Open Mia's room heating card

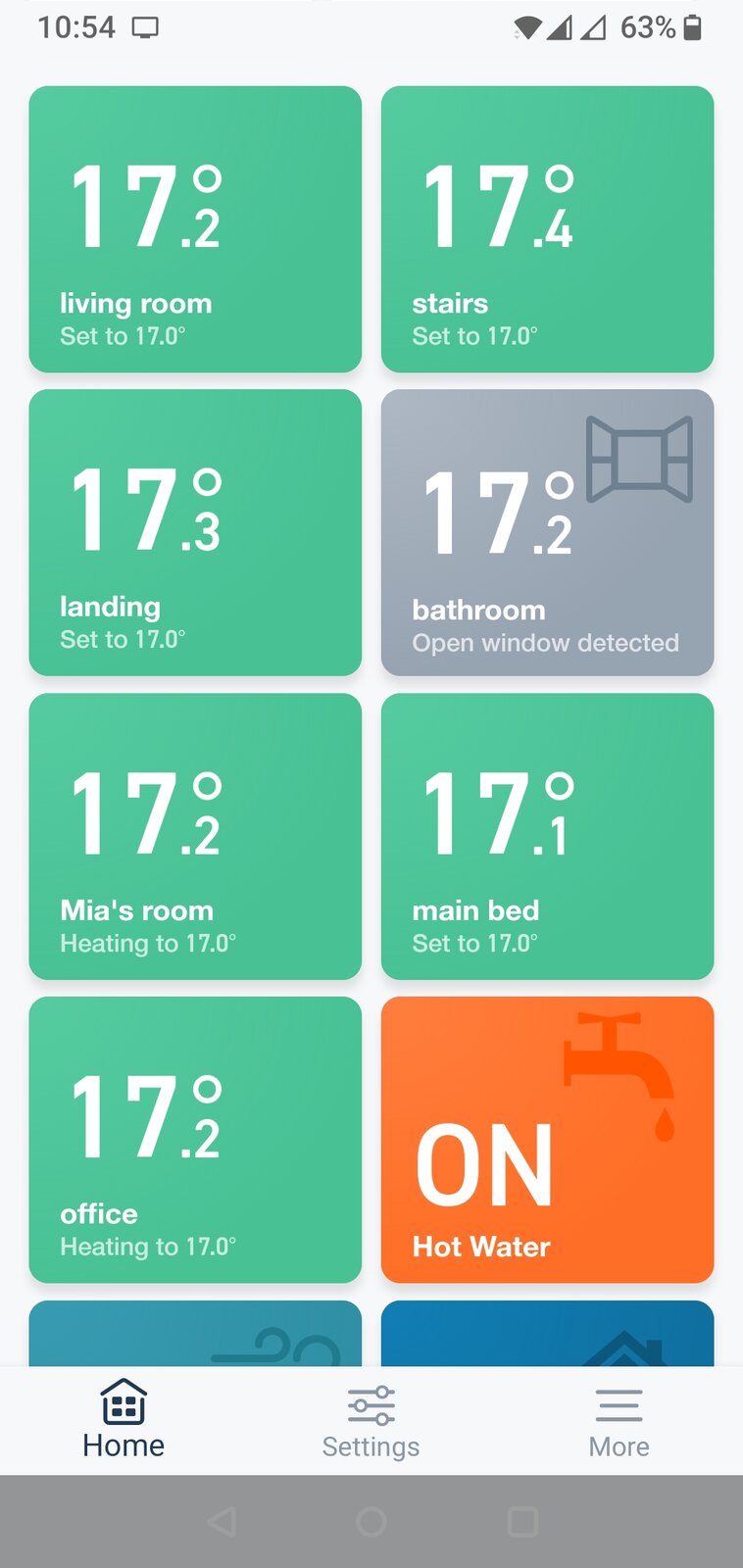tap(195, 836)
